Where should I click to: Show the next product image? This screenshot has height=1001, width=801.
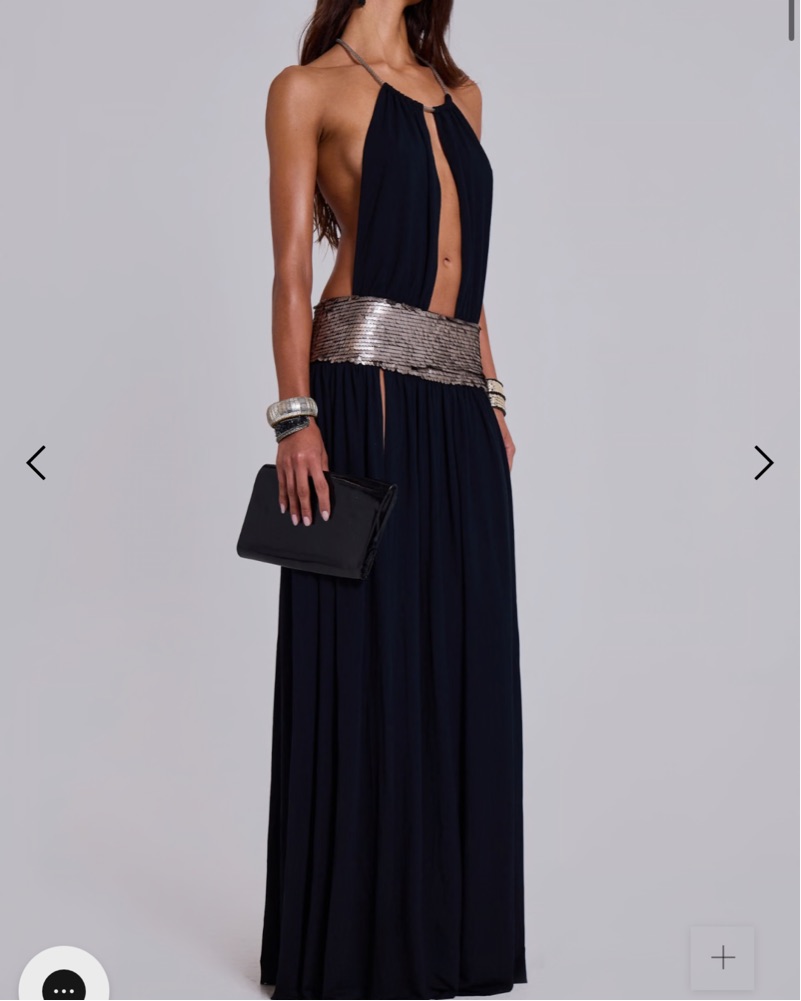click(x=763, y=463)
